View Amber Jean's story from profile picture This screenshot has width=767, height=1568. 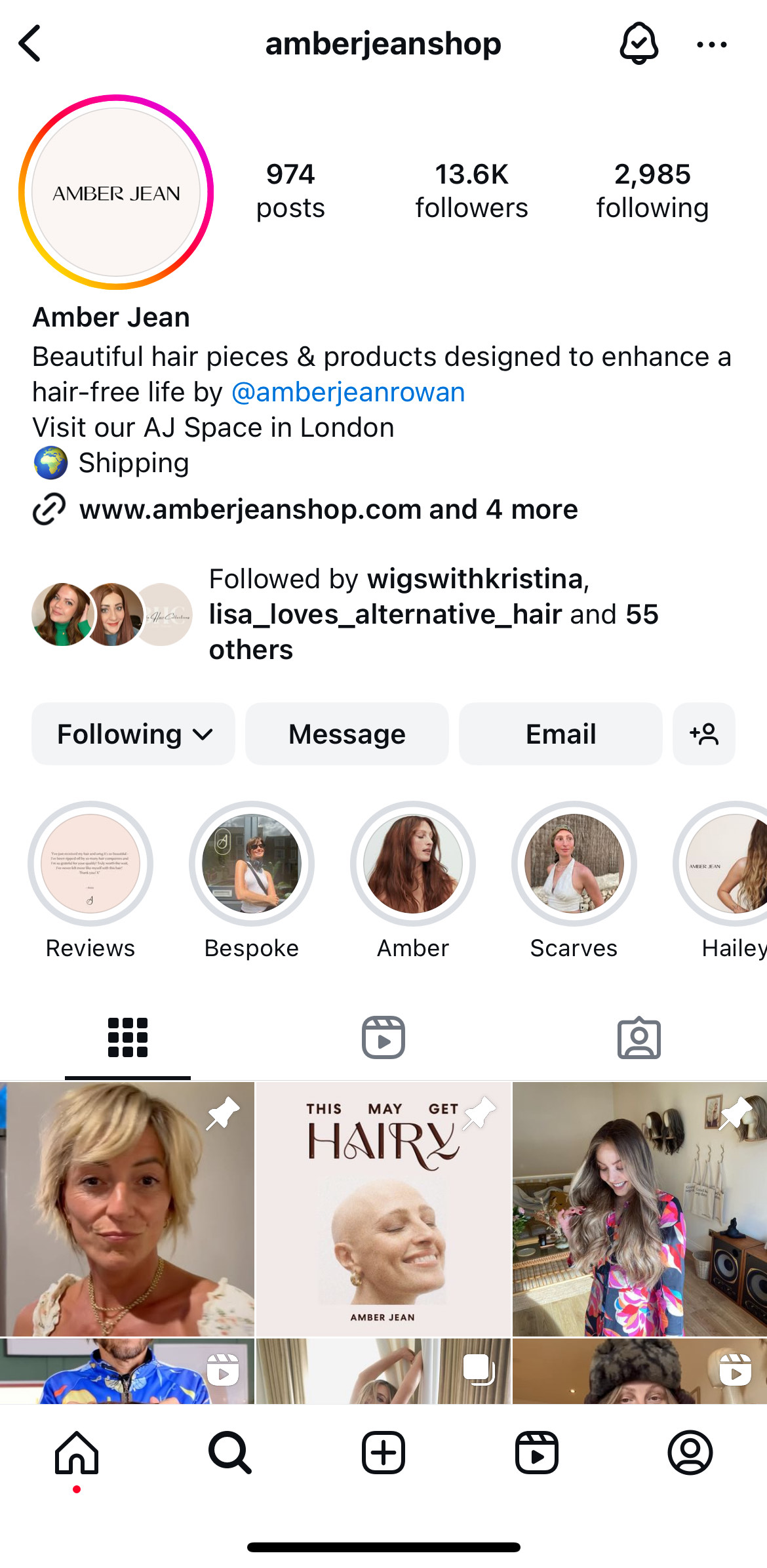pos(116,193)
